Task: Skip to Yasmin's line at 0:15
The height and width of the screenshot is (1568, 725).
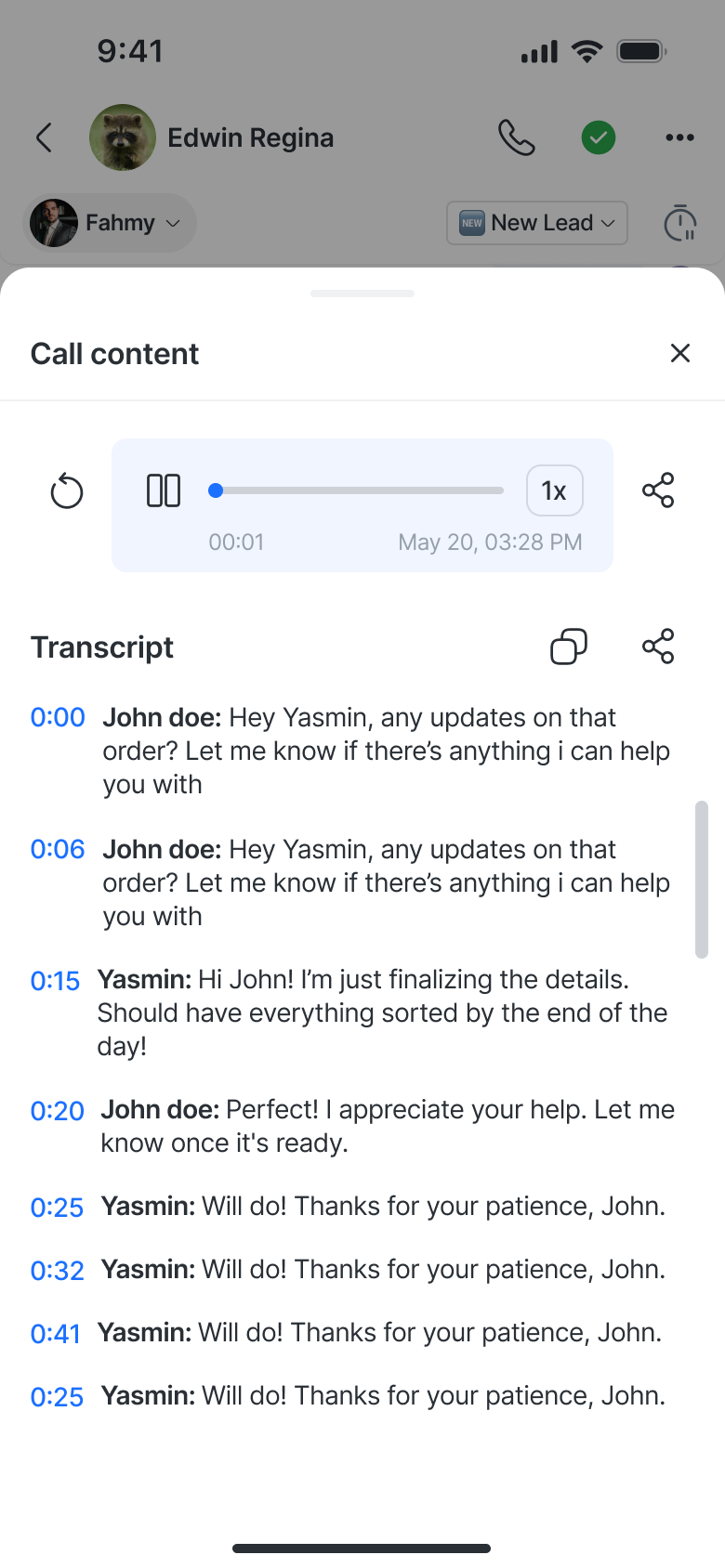Action: (x=55, y=981)
